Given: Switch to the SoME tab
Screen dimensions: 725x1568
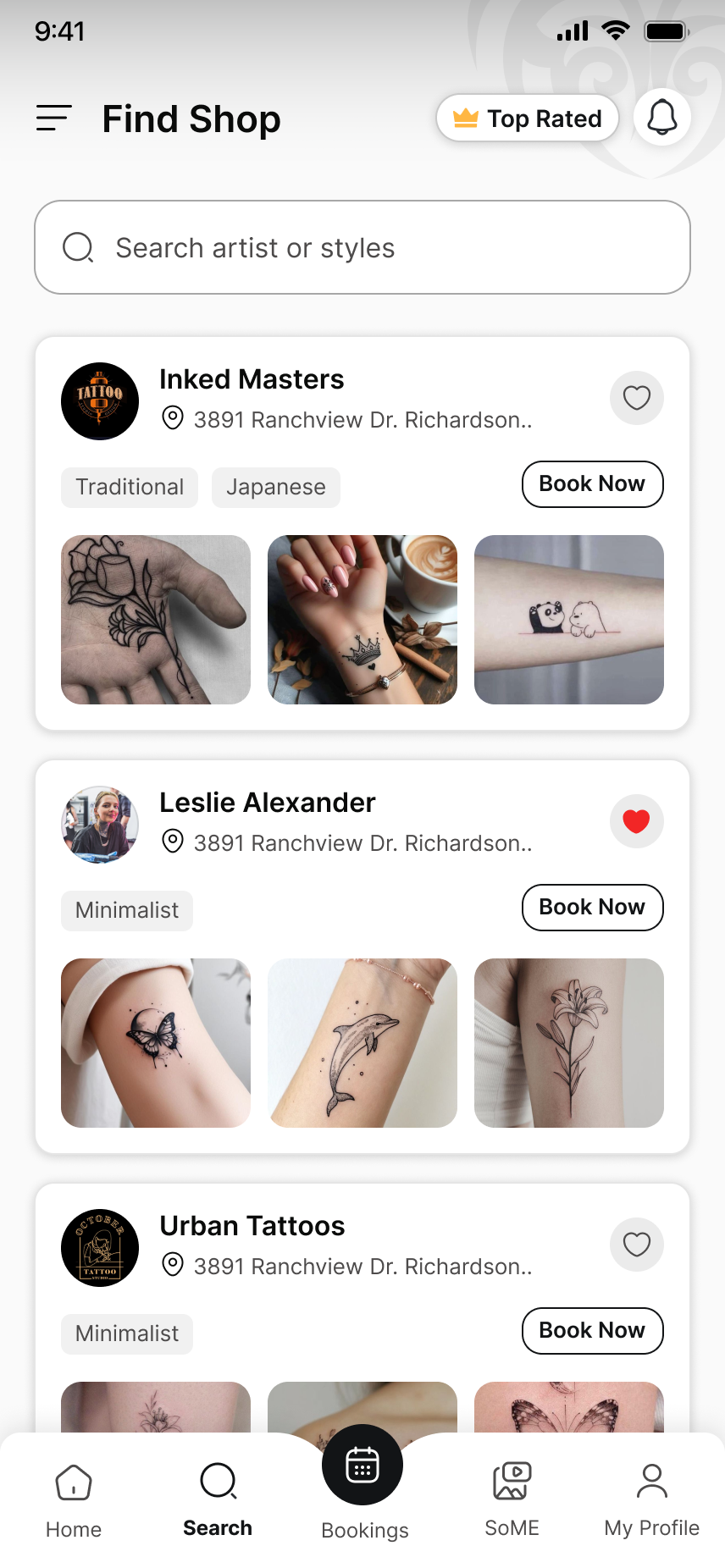Looking at the screenshot, I should (512, 1500).
